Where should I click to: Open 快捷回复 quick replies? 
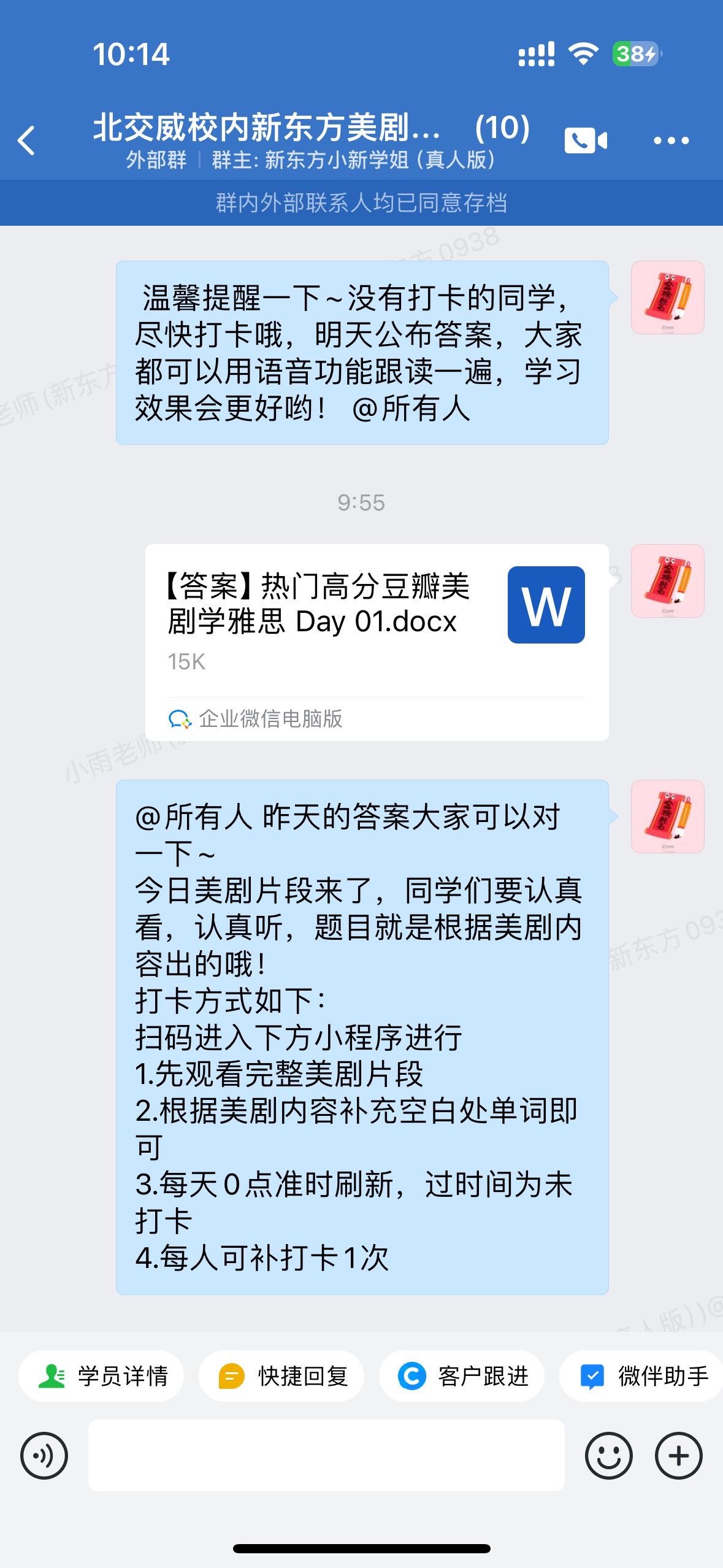pyautogui.click(x=281, y=1375)
